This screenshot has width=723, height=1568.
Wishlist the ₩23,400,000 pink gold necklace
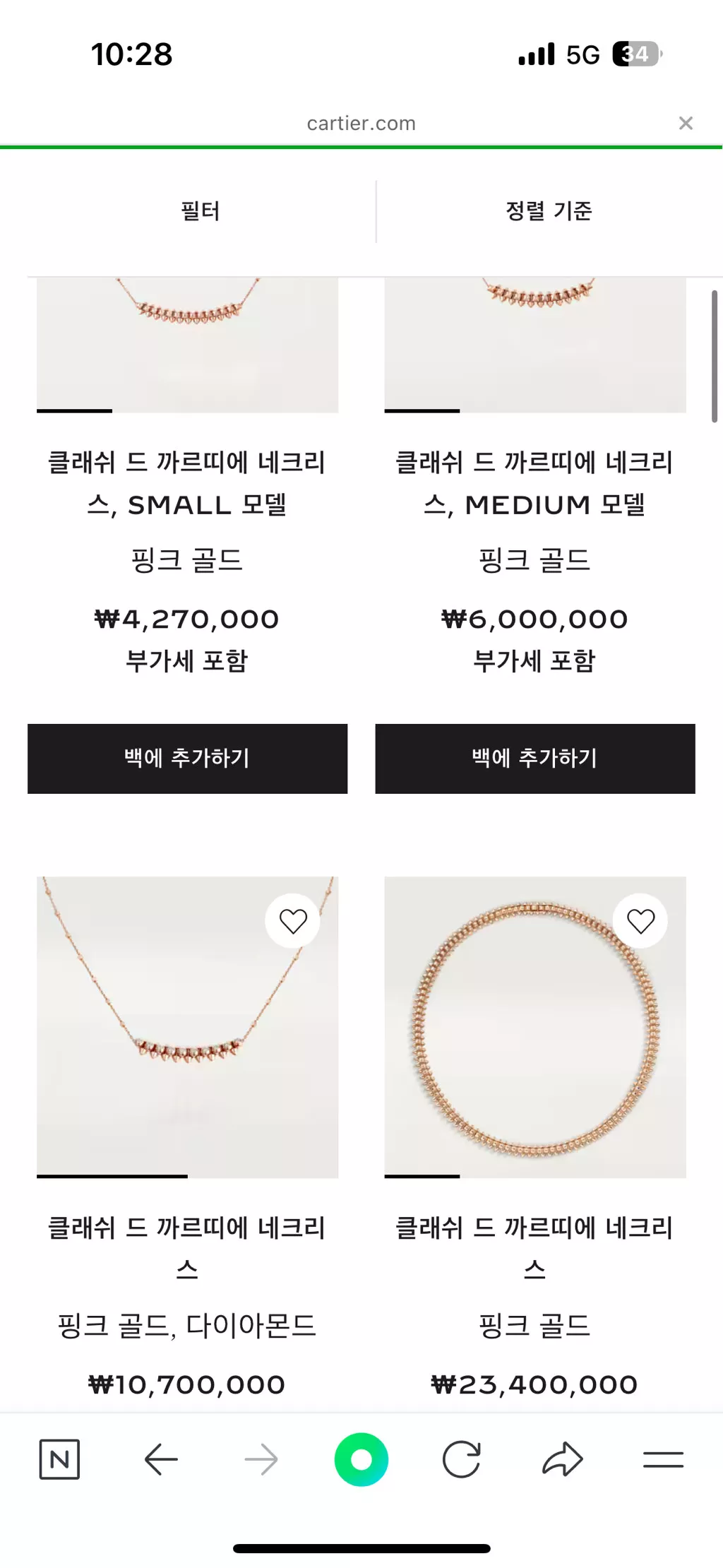[640, 921]
